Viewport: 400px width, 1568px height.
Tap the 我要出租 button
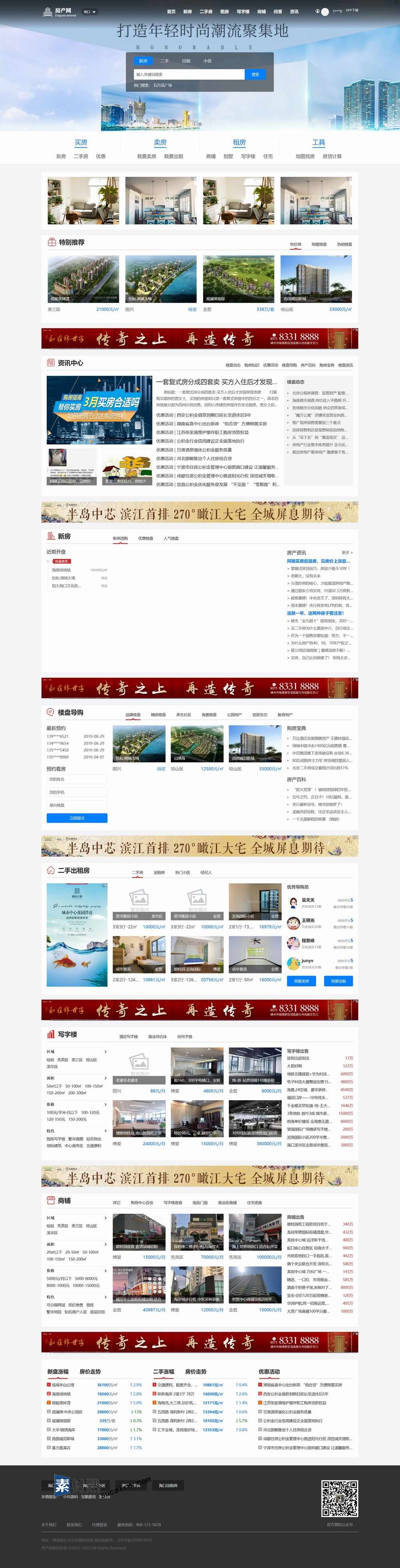pos(338,981)
